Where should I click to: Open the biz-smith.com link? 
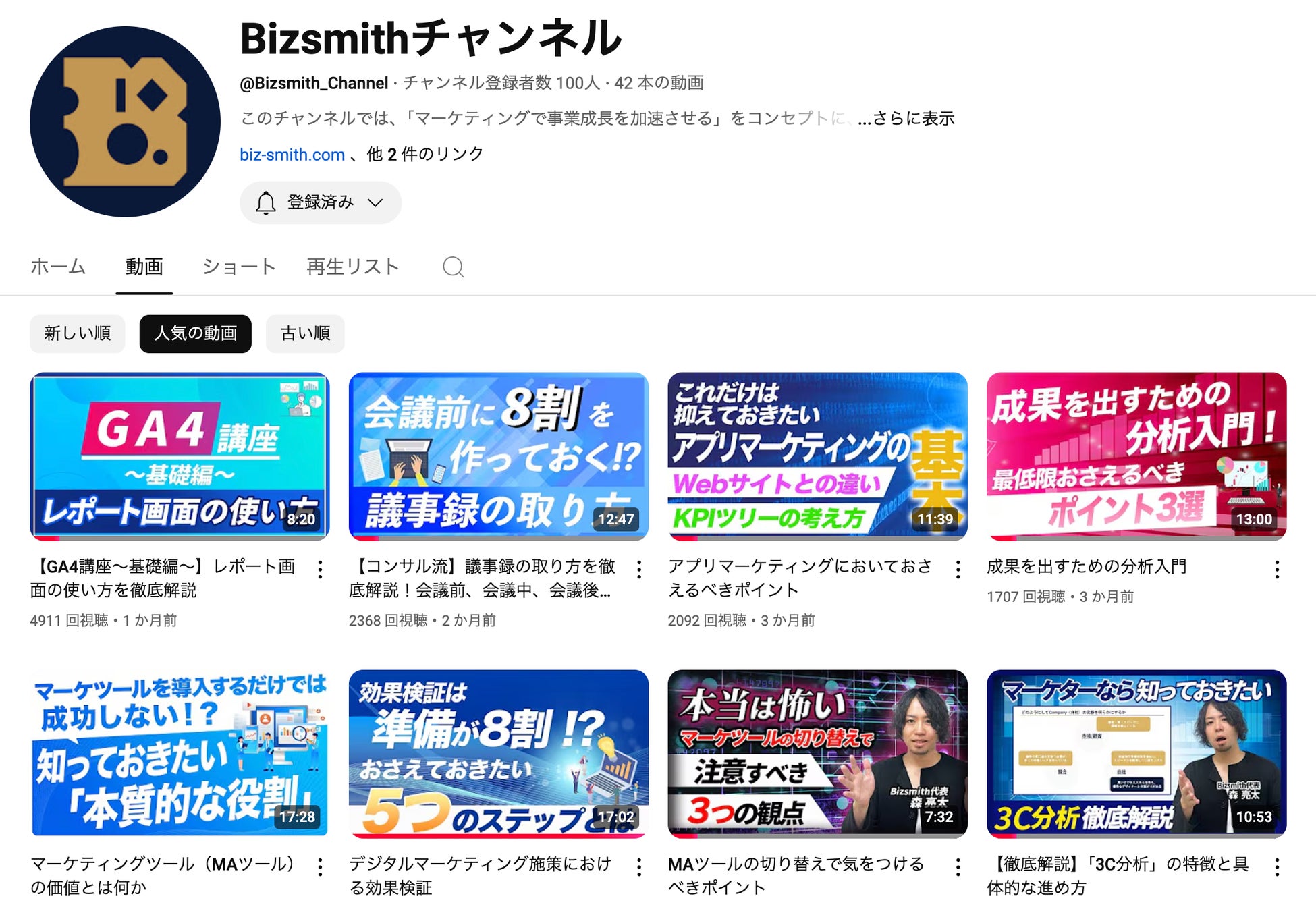(292, 155)
